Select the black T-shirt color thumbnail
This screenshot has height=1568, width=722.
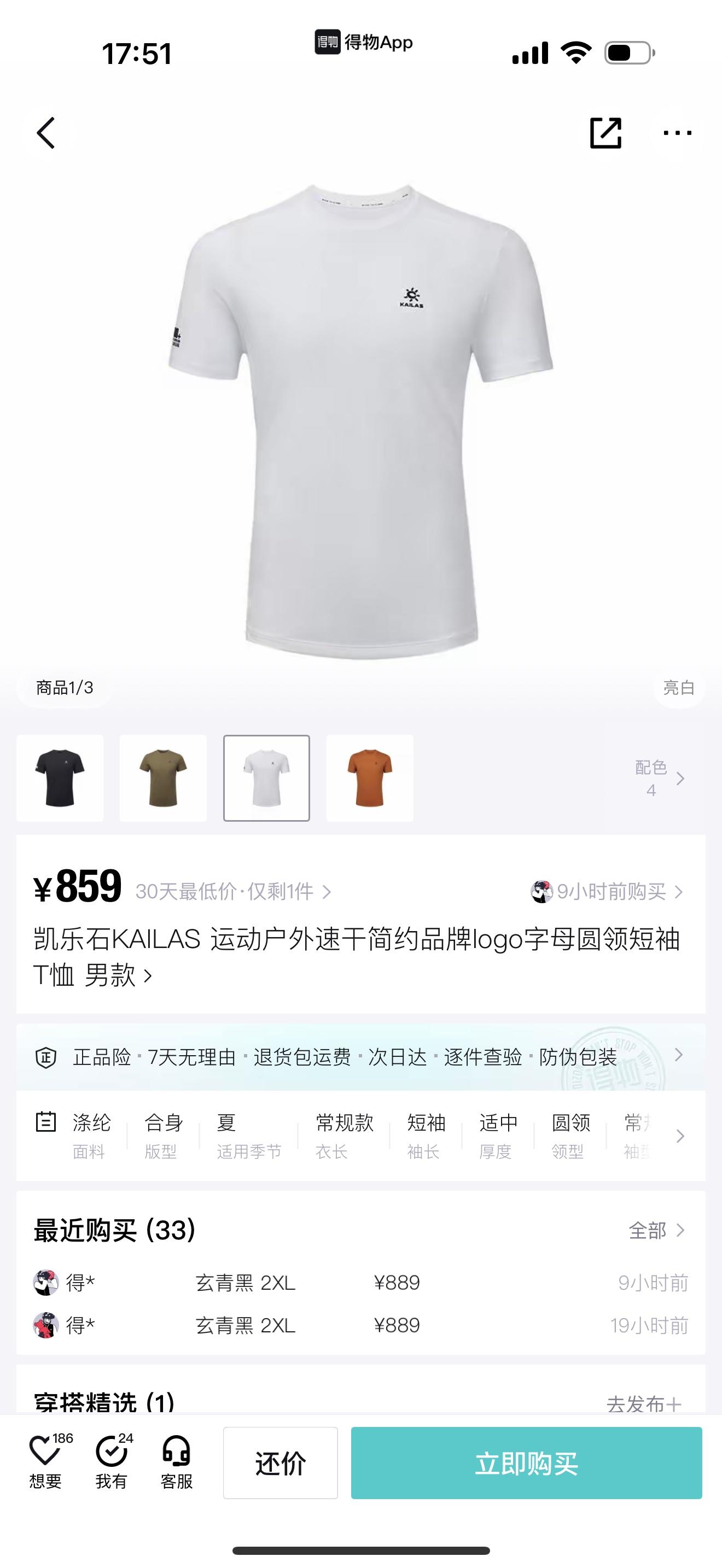click(60, 778)
